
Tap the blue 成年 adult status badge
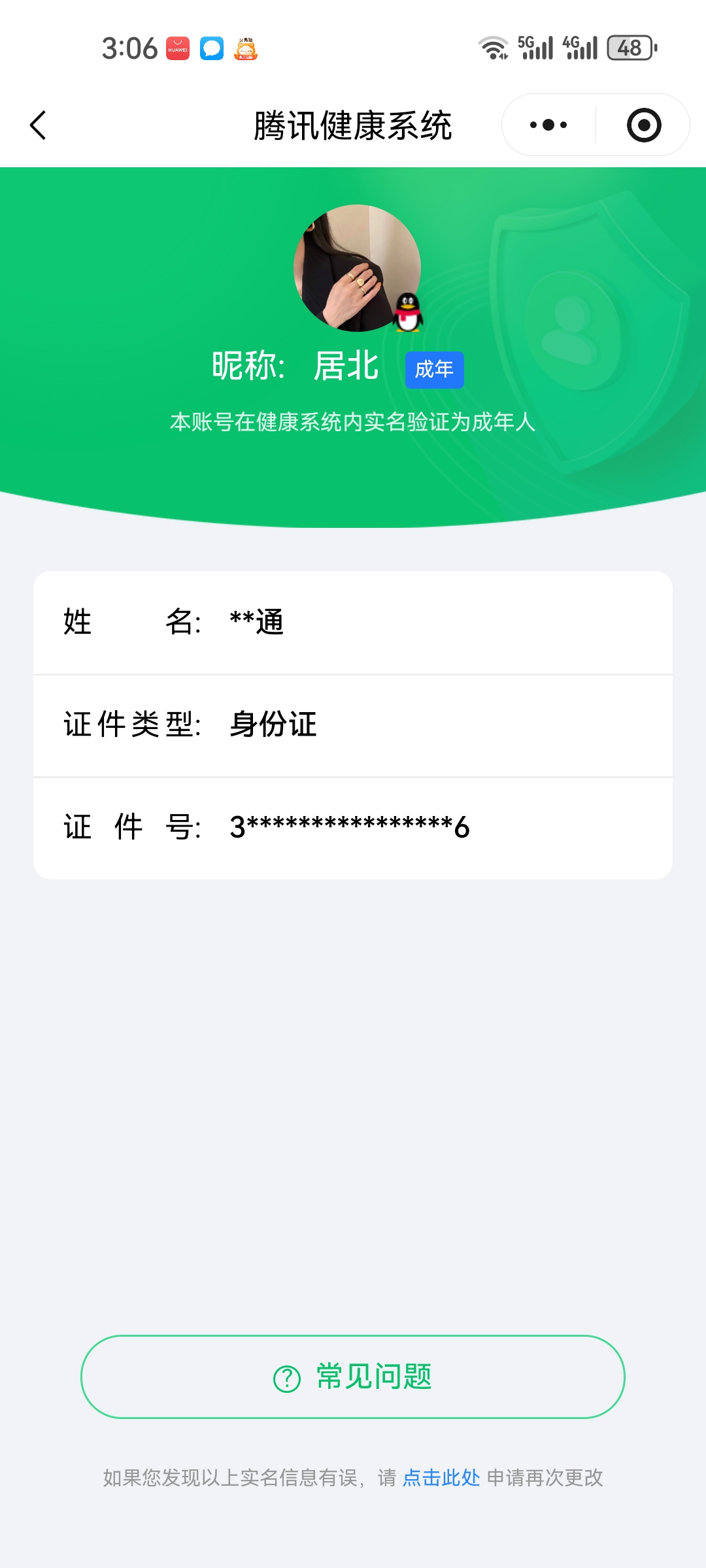click(434, 370)
